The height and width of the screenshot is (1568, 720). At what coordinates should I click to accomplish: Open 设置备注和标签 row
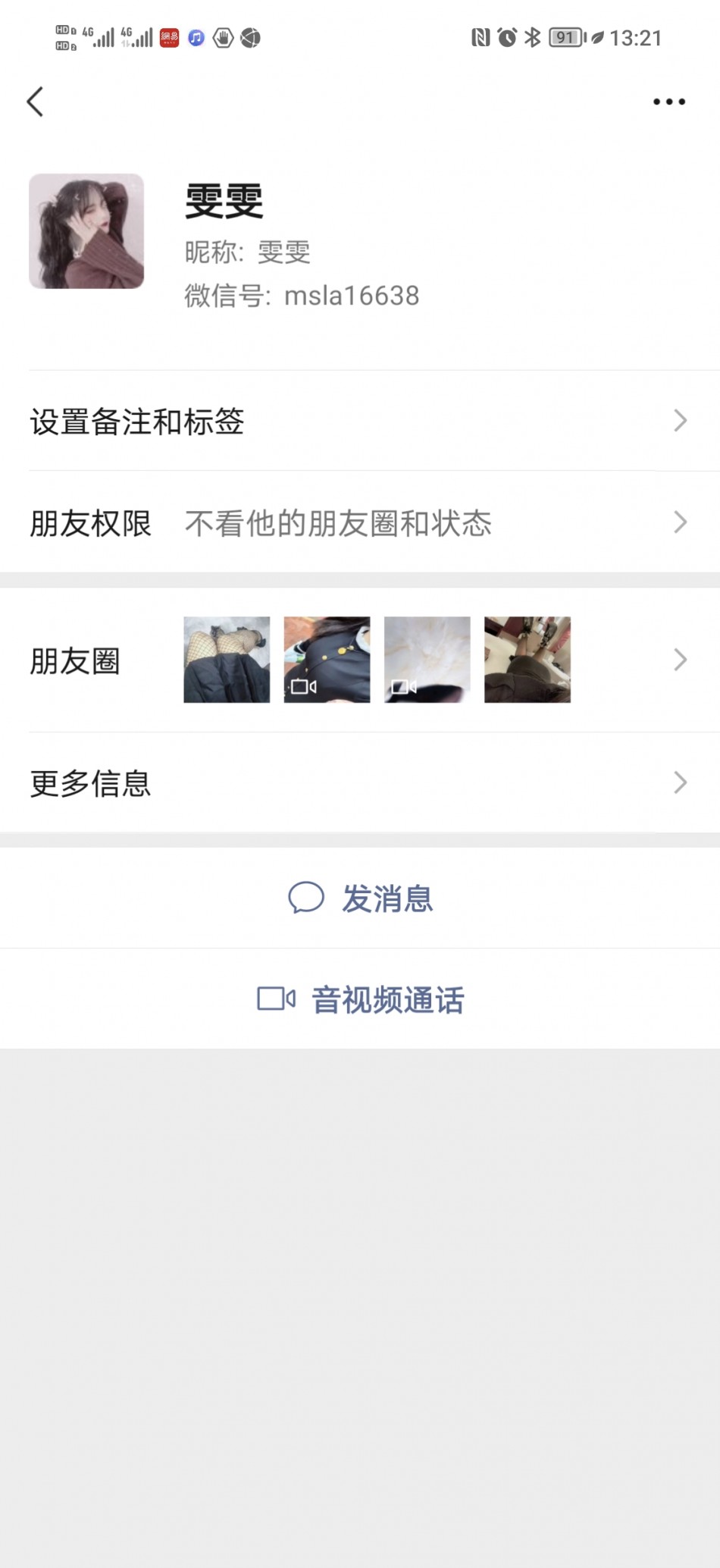point(359,422)
